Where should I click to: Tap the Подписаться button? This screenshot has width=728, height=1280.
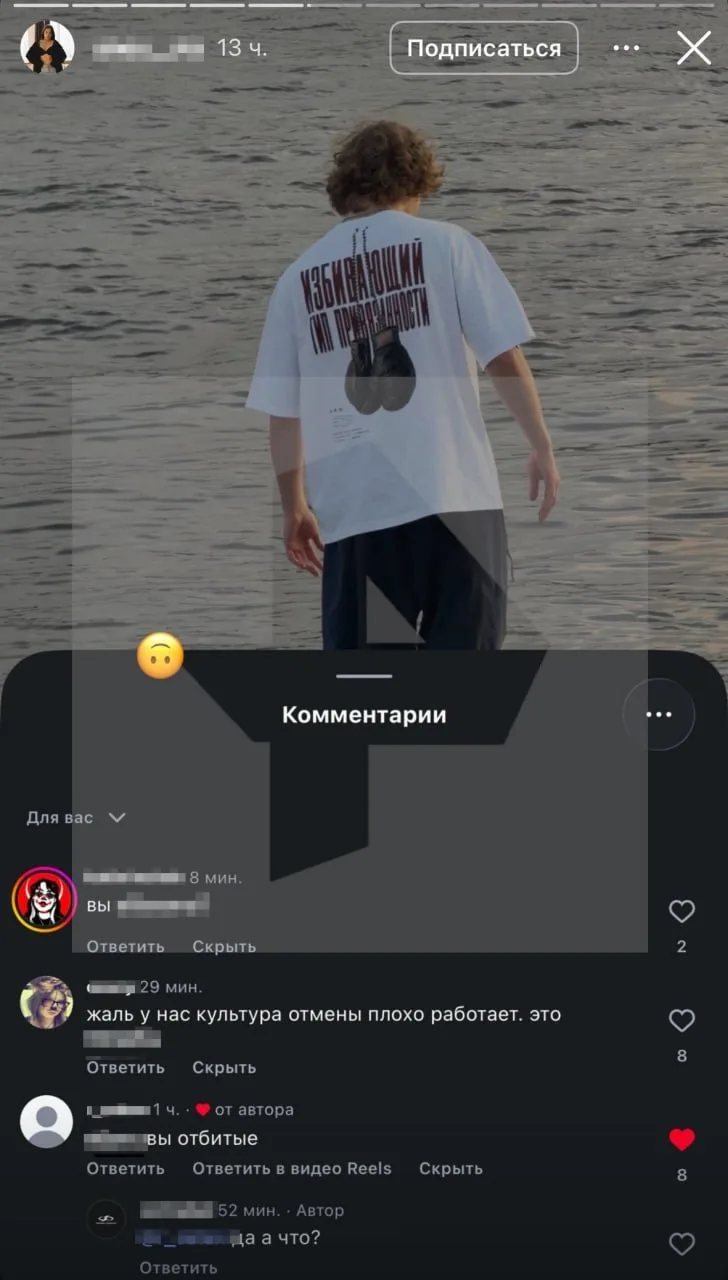click(x=484, y=48)
